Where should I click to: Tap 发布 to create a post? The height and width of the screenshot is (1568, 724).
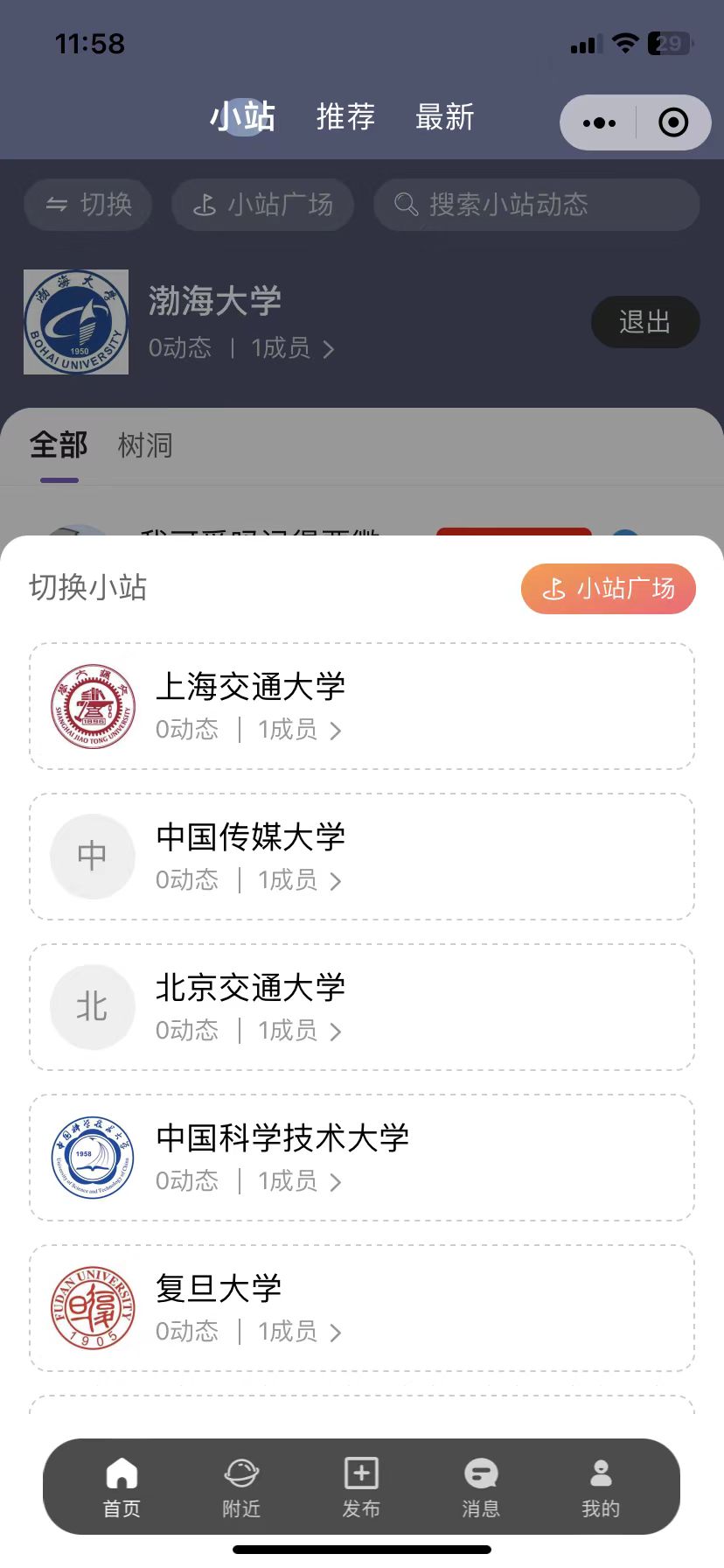[361, 1486]
